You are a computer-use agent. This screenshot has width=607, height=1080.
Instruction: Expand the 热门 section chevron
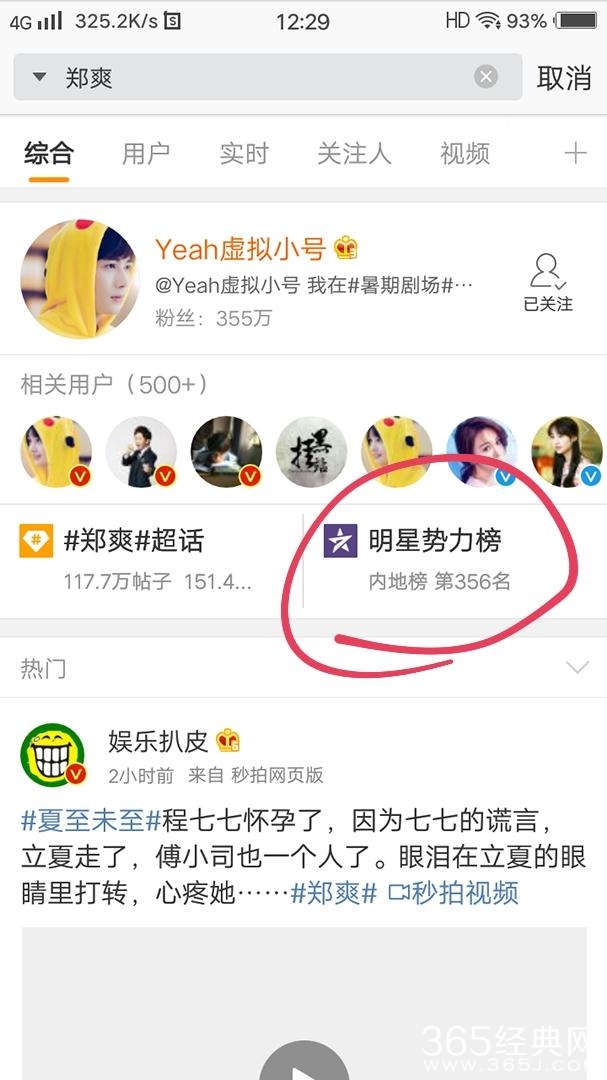pyautogui.click(x=577, y=667)
